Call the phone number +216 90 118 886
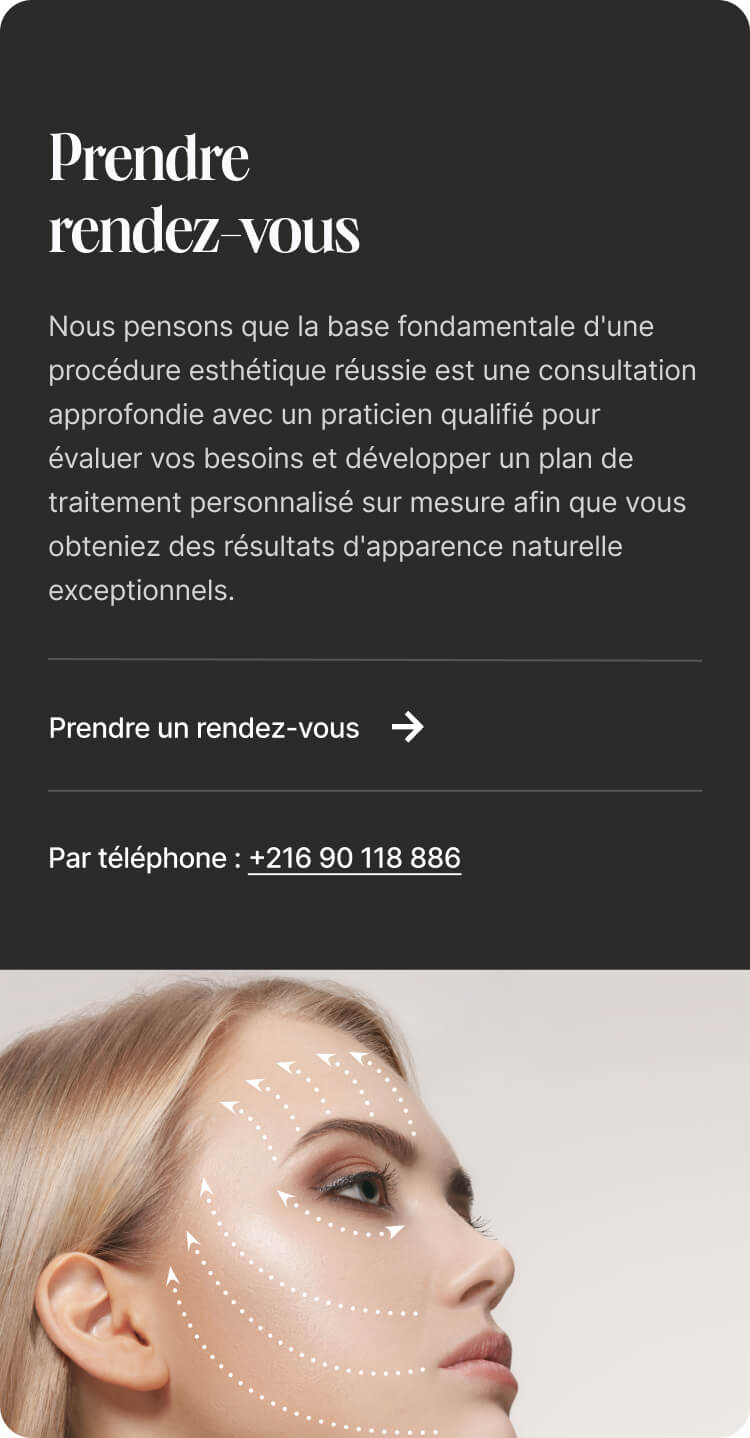 pyautogui.click(x=354, y=858)
